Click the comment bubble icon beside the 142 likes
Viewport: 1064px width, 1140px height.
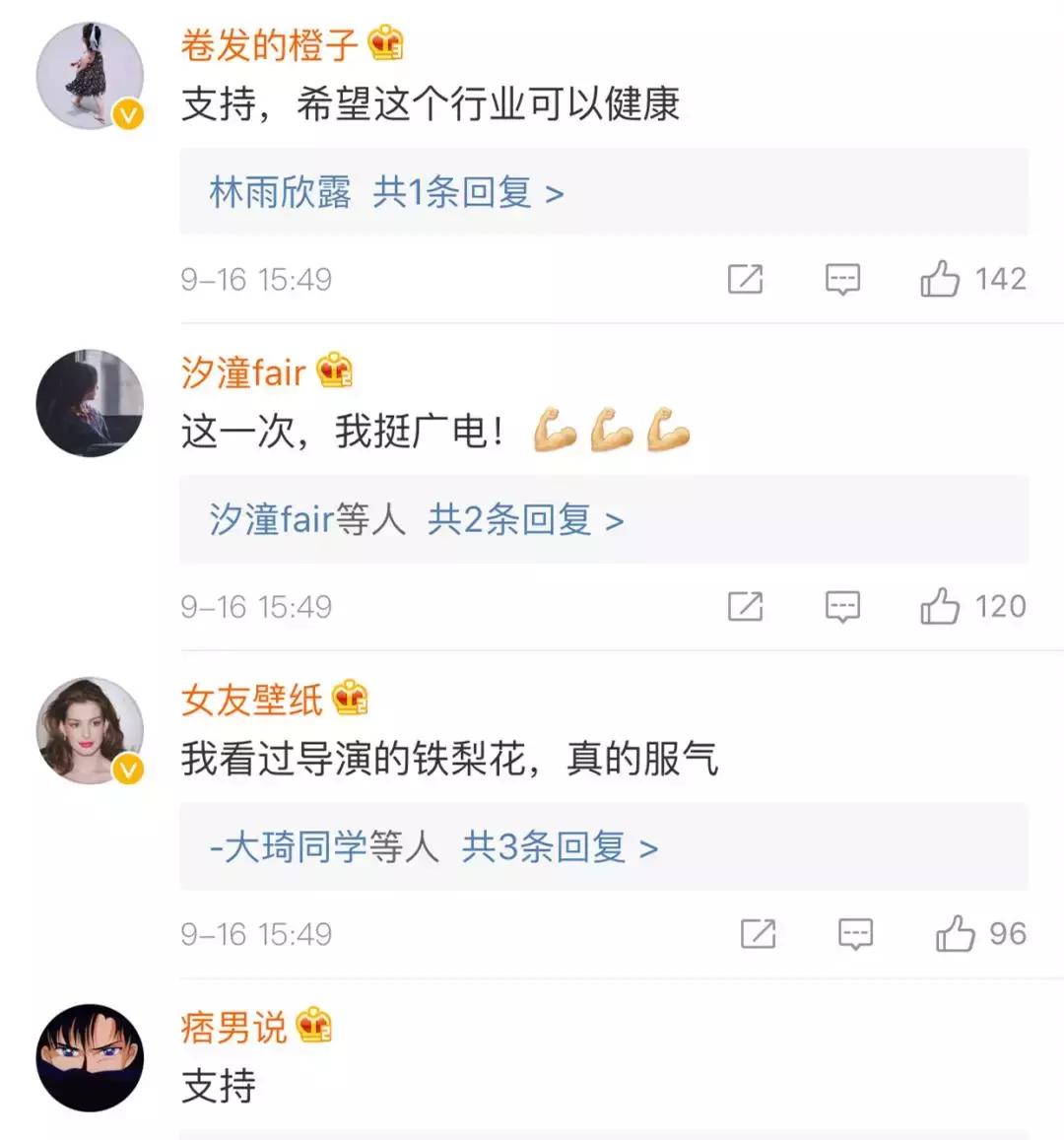[842, 280]
